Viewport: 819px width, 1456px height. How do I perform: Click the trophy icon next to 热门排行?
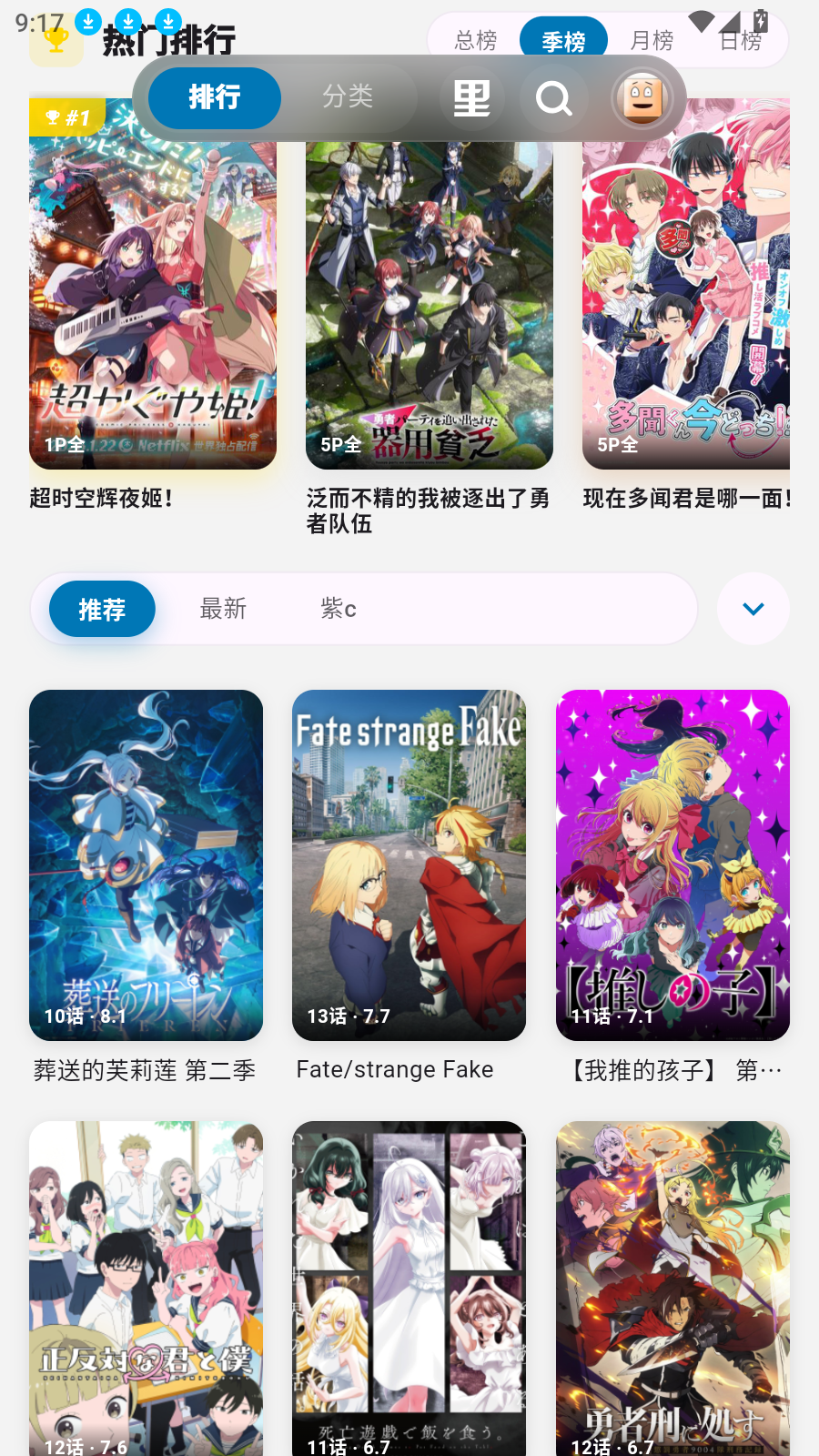pos(56,40)
